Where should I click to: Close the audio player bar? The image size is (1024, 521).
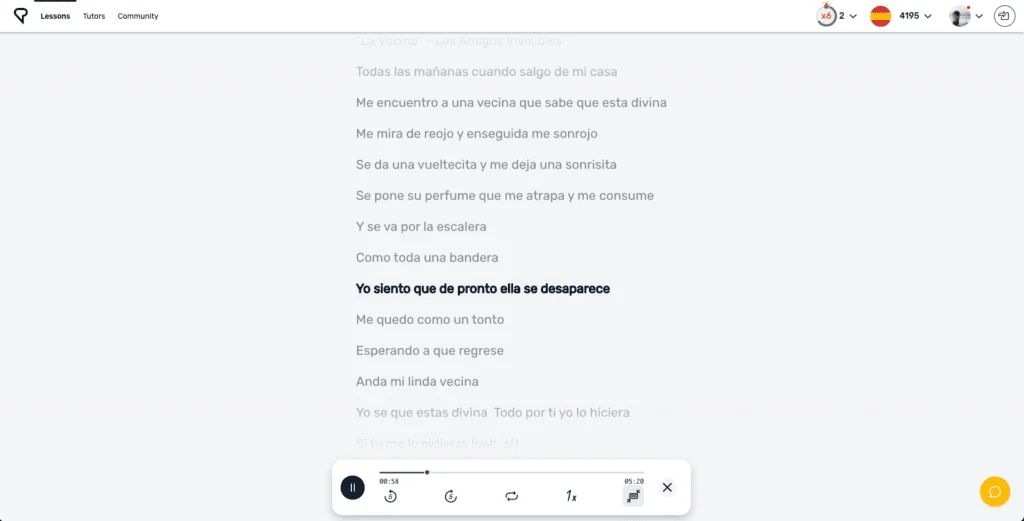[x=667, y=488]
